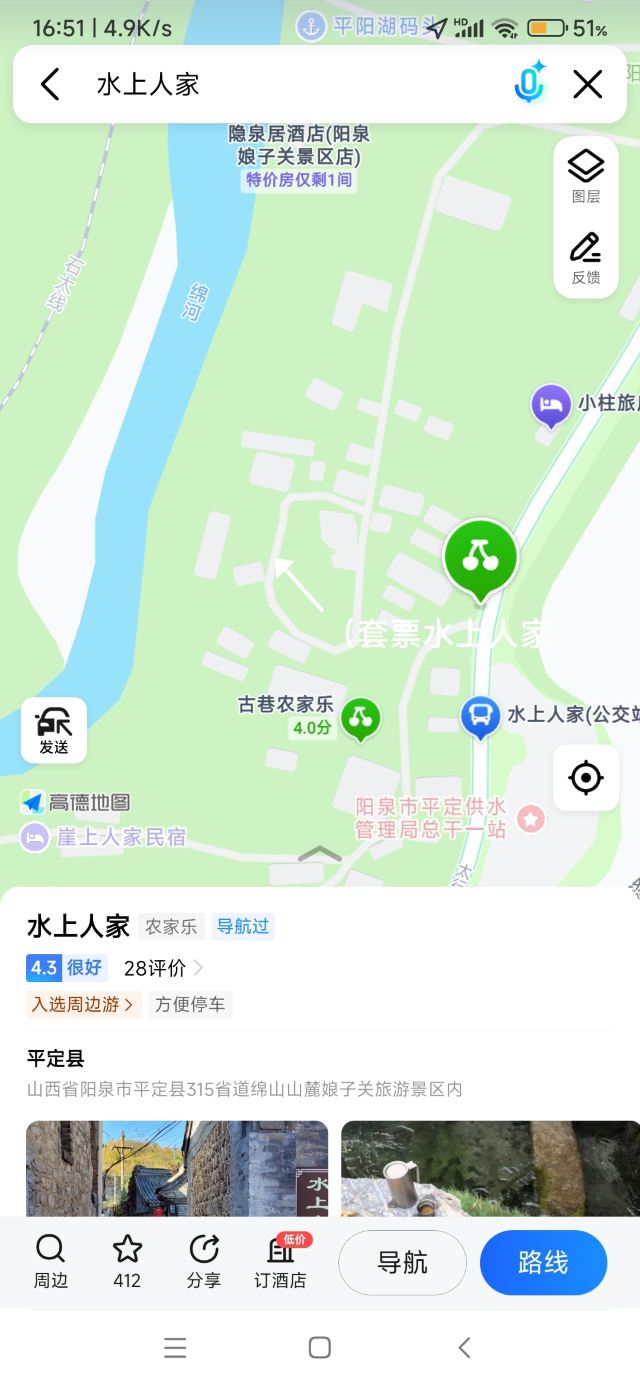Open the 小柱旅店 hotel marker

(551, 404)
